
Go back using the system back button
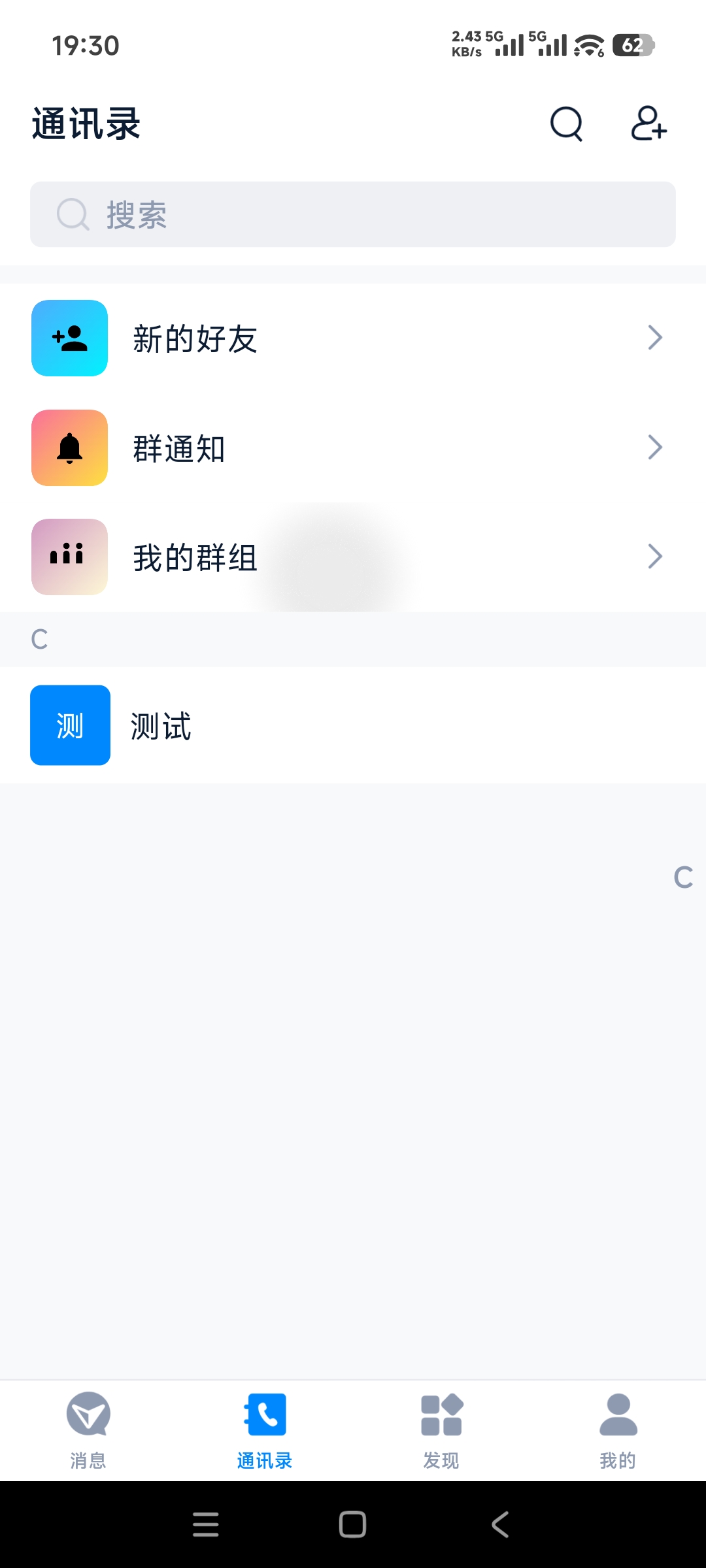tap(500, 1525)
